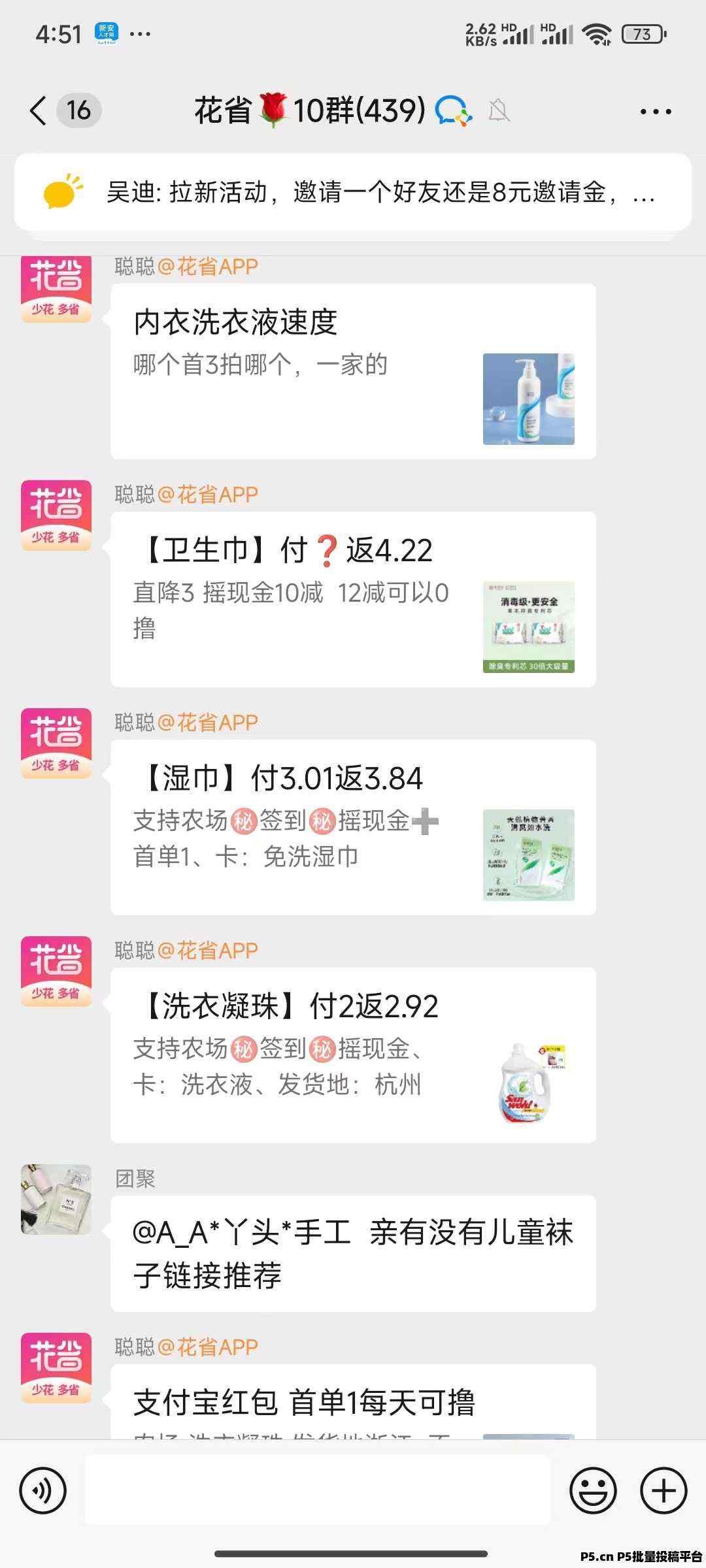Open the 【洗衣凝珠】付2返2.92 deal card
Image resolution: width=706 pixels, height=1568 pixels.
point(353,1055)
